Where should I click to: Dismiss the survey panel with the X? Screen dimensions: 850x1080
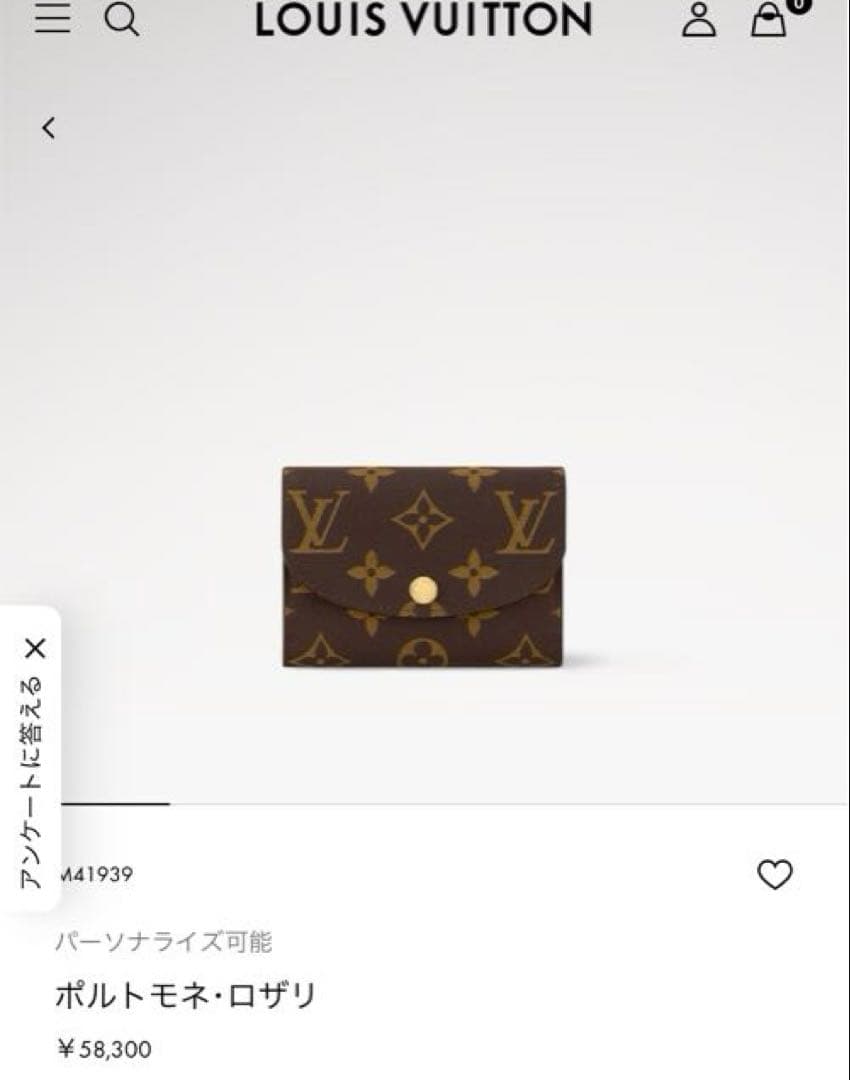point(36,645)
